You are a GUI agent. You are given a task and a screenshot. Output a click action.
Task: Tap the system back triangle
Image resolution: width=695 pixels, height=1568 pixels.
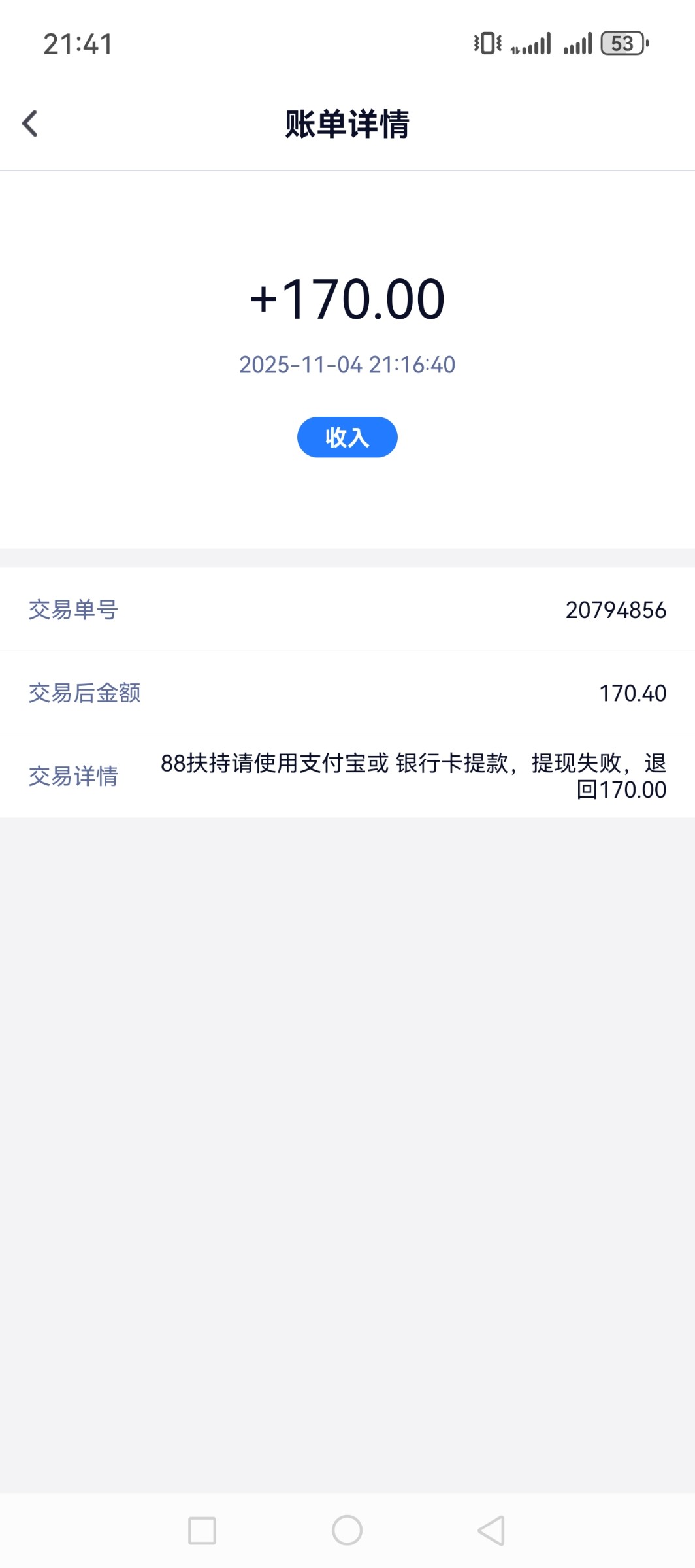click(x=492, y=1530)
